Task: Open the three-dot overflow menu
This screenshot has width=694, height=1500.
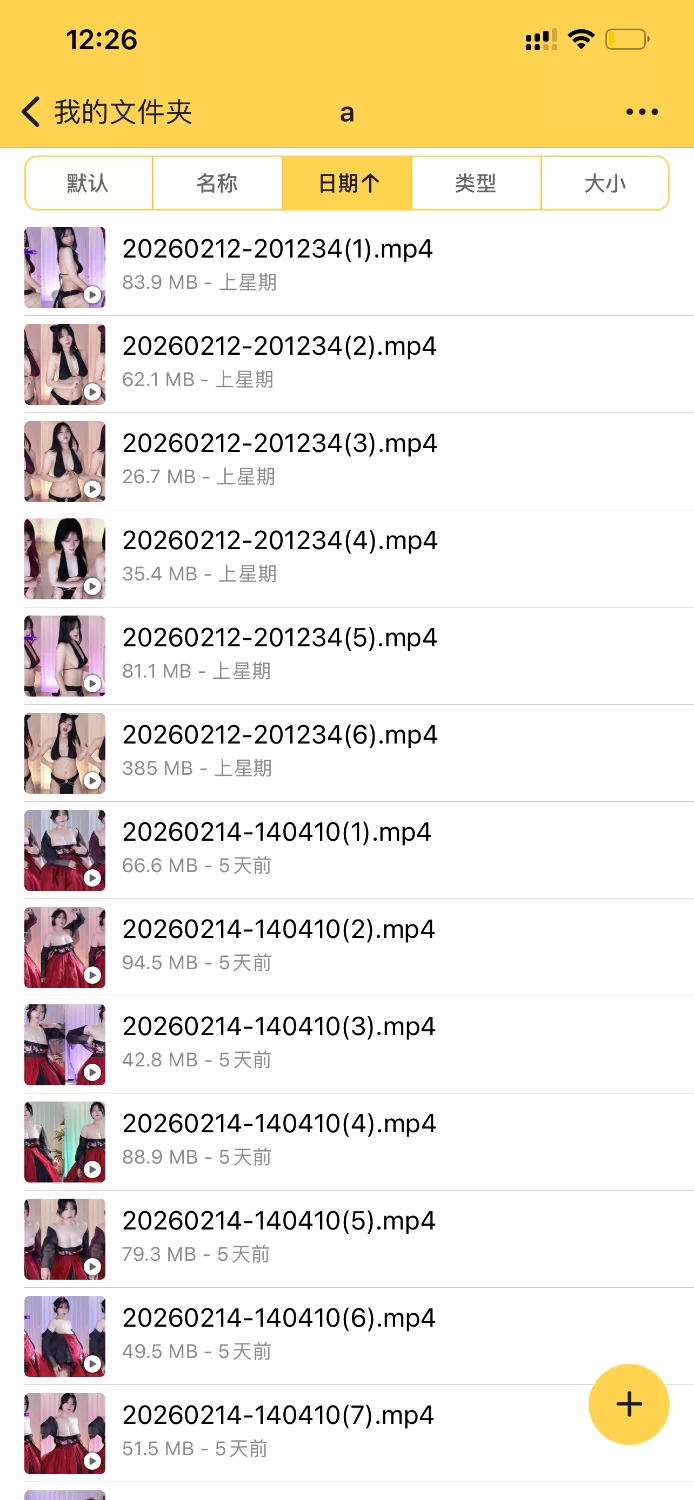Action: click(641, 112)
